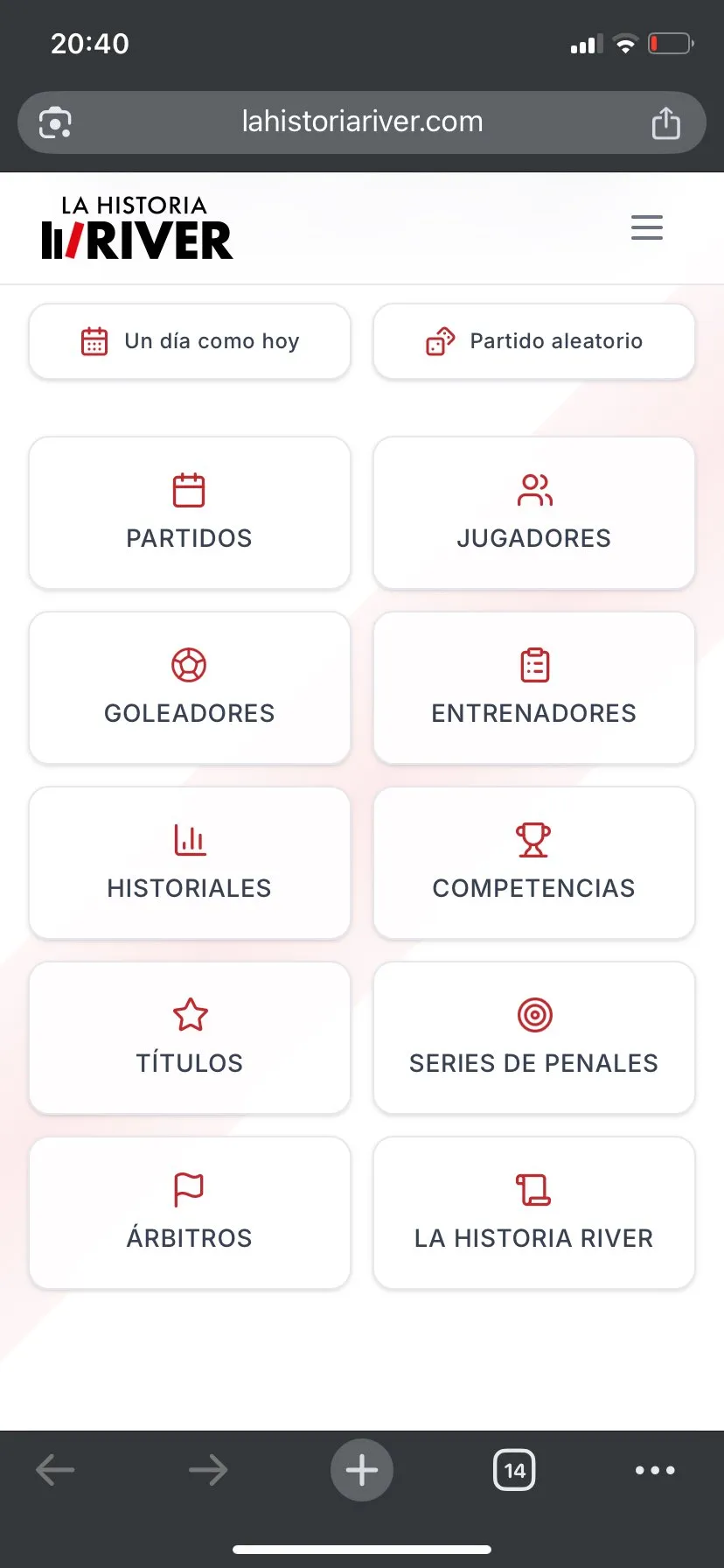Open the tab switcher showing 14 tabs
This screenshot has width=724, height=1568.
pos(514,1470)
